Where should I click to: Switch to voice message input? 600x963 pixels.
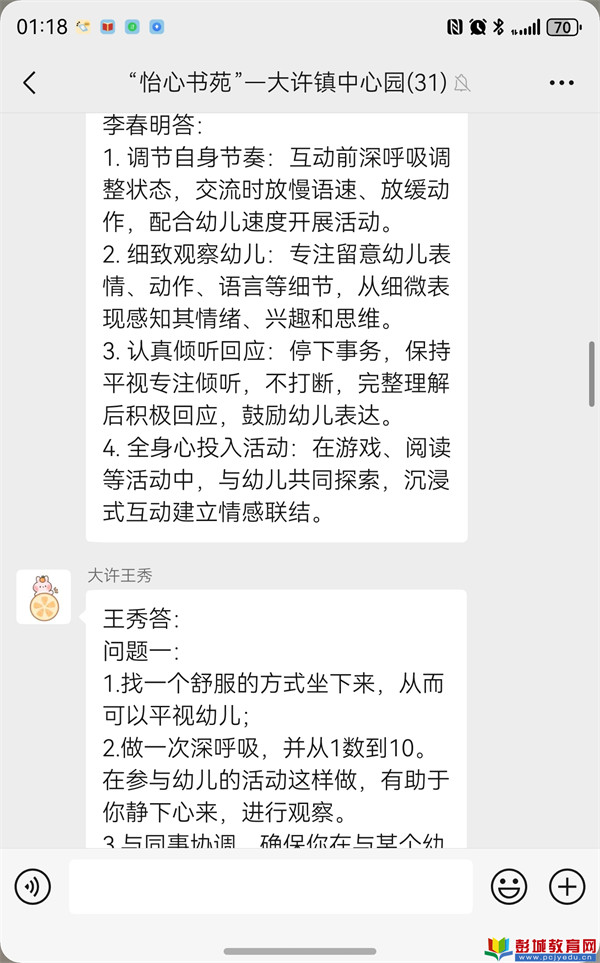pos(33,886)
